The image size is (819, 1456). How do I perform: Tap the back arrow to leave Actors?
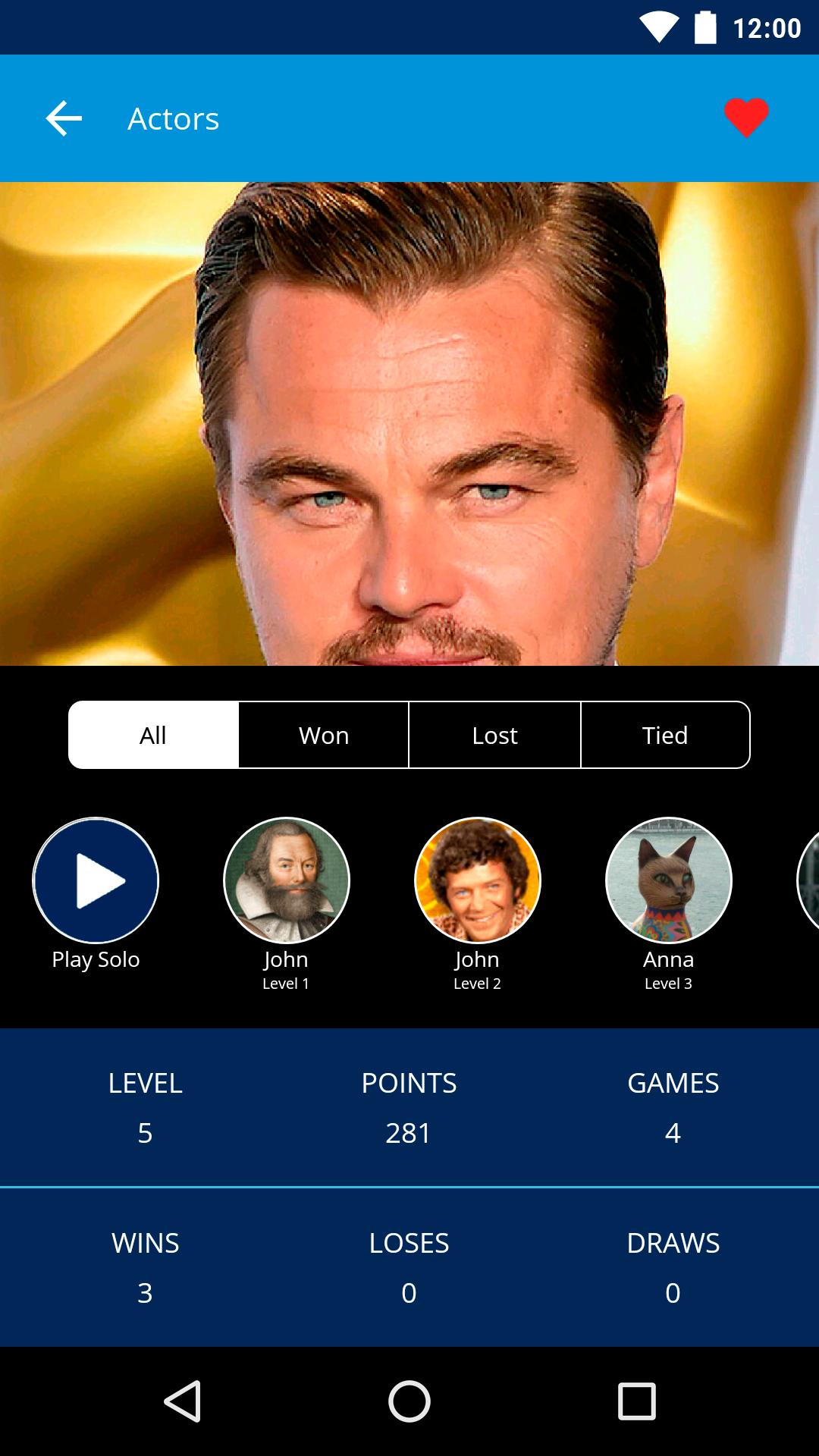(64, 118)
